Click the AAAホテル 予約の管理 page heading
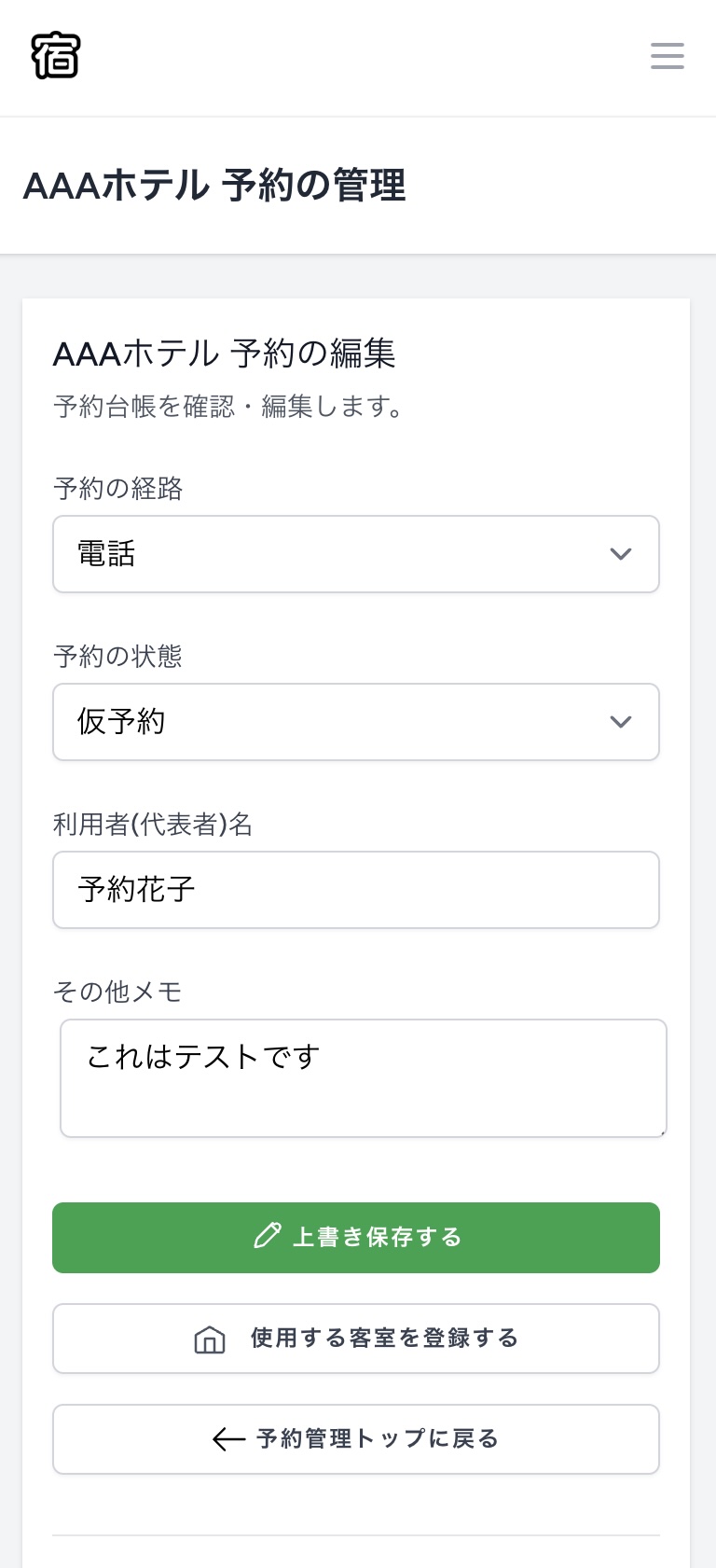The image size is (716, 1568). tap(214, 186)
